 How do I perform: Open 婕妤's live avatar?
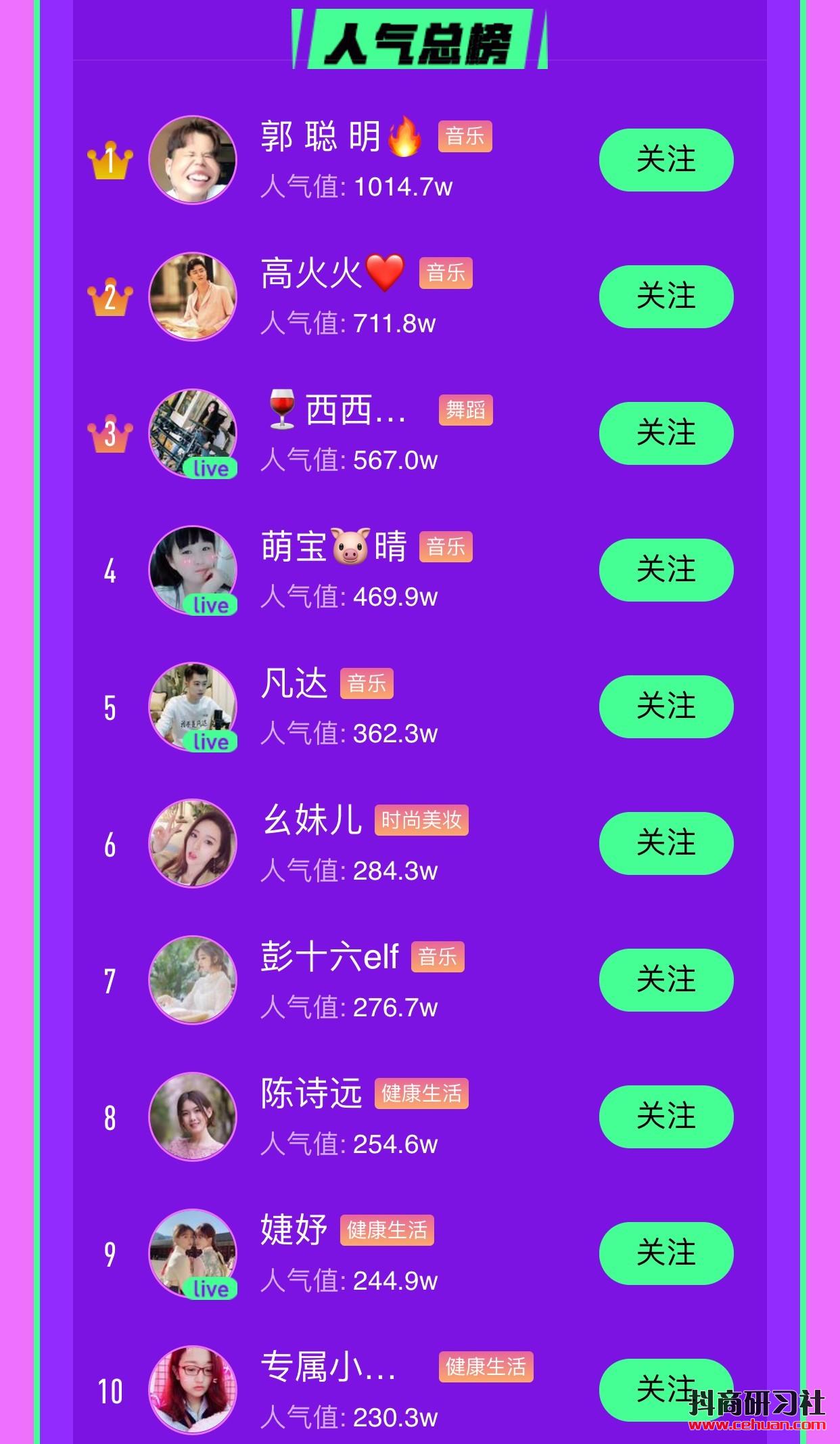[x=193, y=1253]
